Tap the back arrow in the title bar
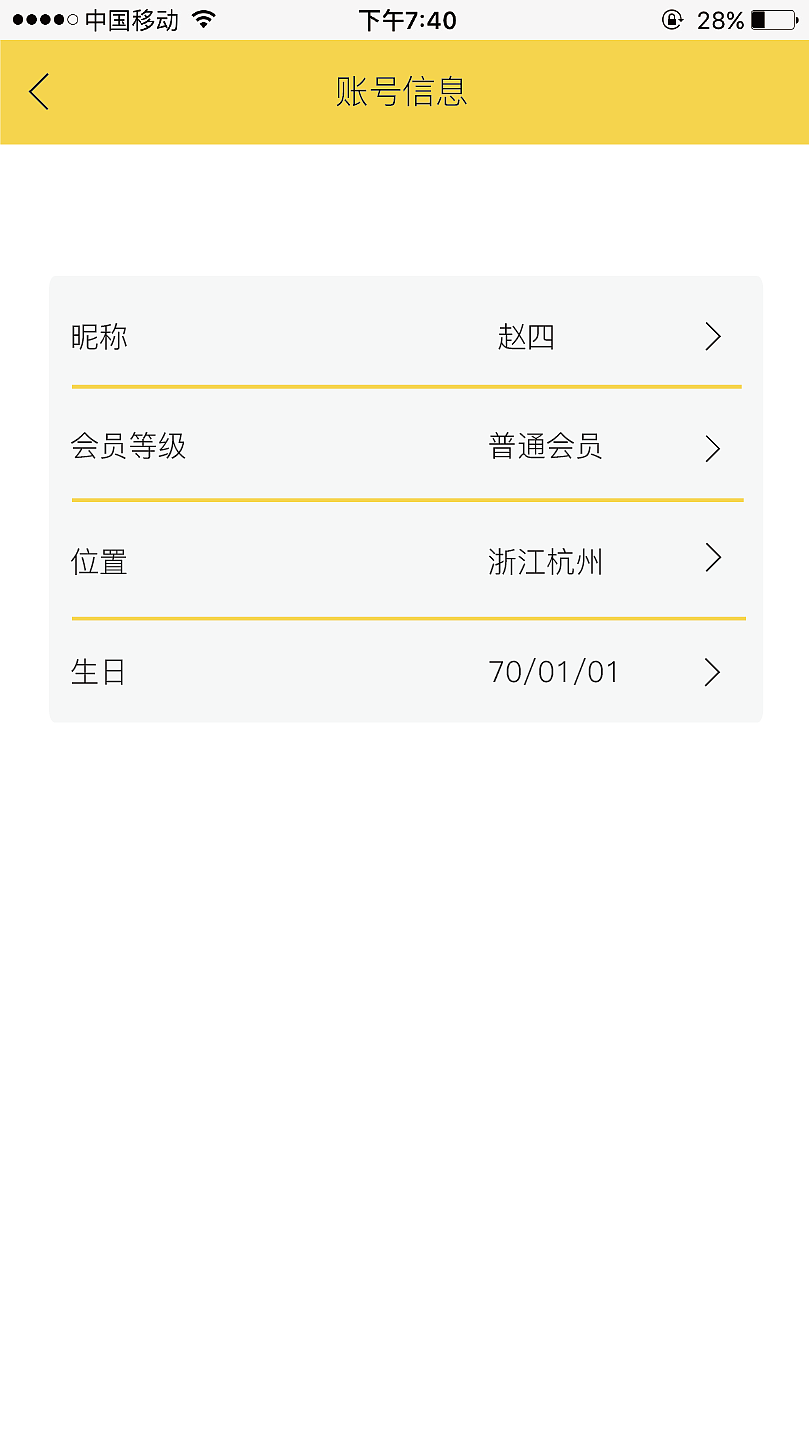 tap(38, 91)
